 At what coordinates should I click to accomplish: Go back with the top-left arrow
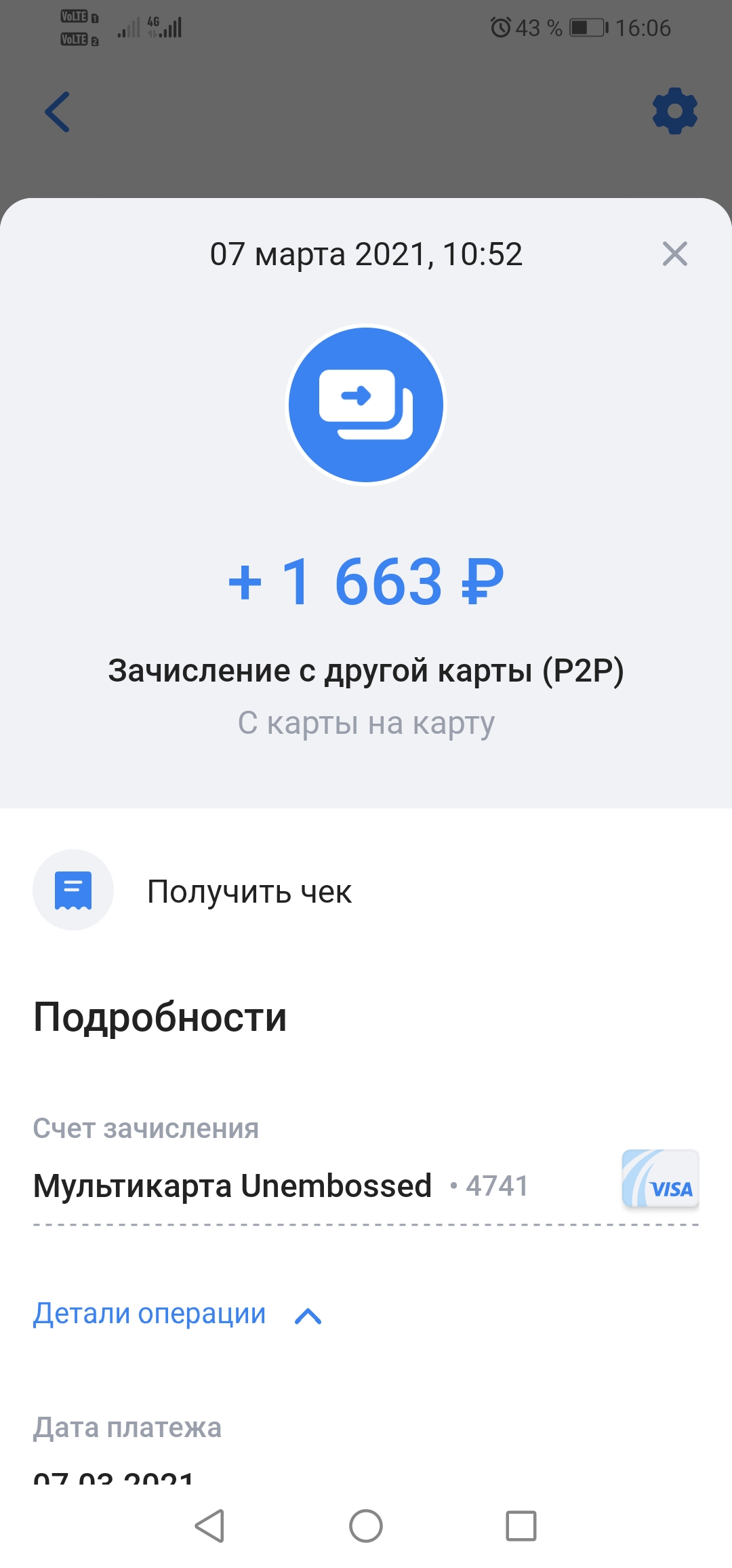click(58, 112)
